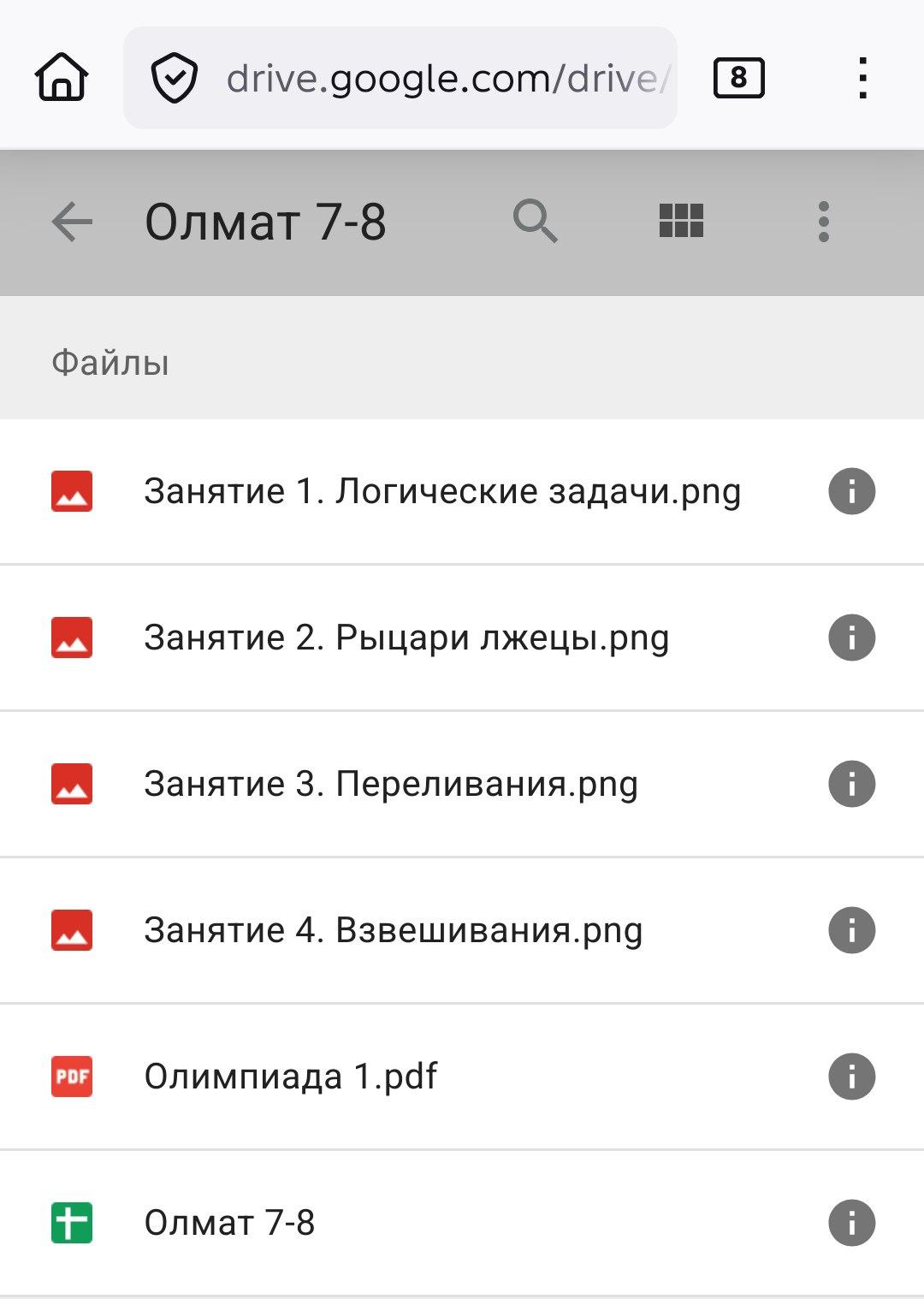Select the Файлы section header
The width and height of the screenshot is (924, 1299).
tap(110, 363)
